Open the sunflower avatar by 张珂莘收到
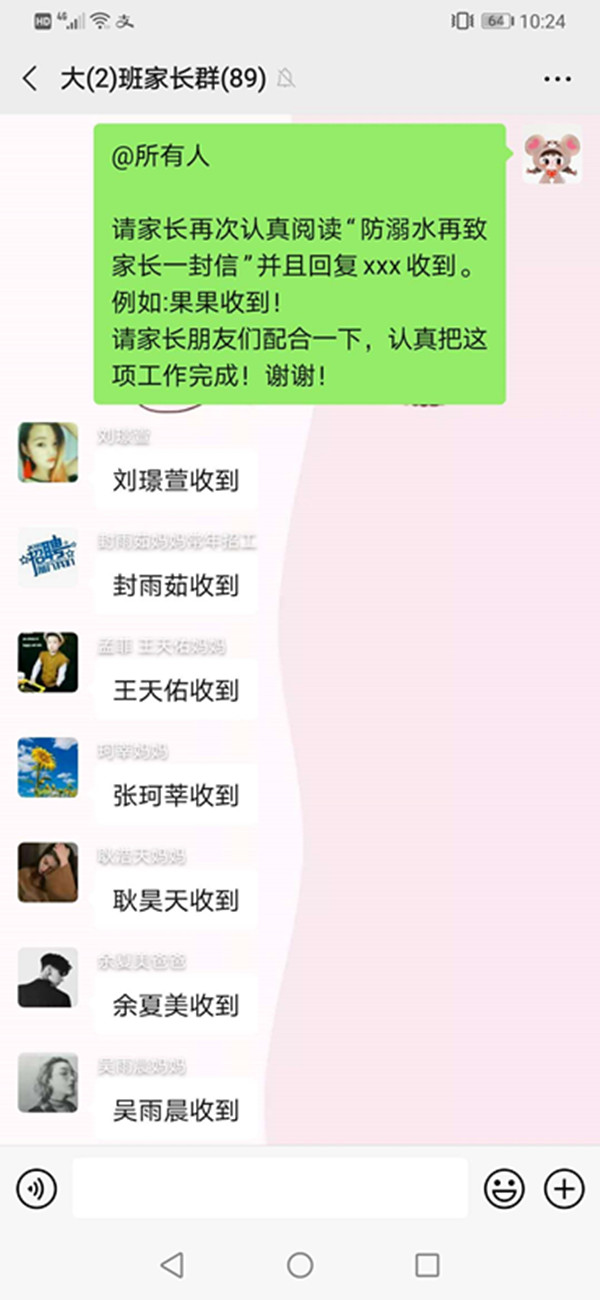Viewport: 600px width, 1300px height. [x=48, y=767]
